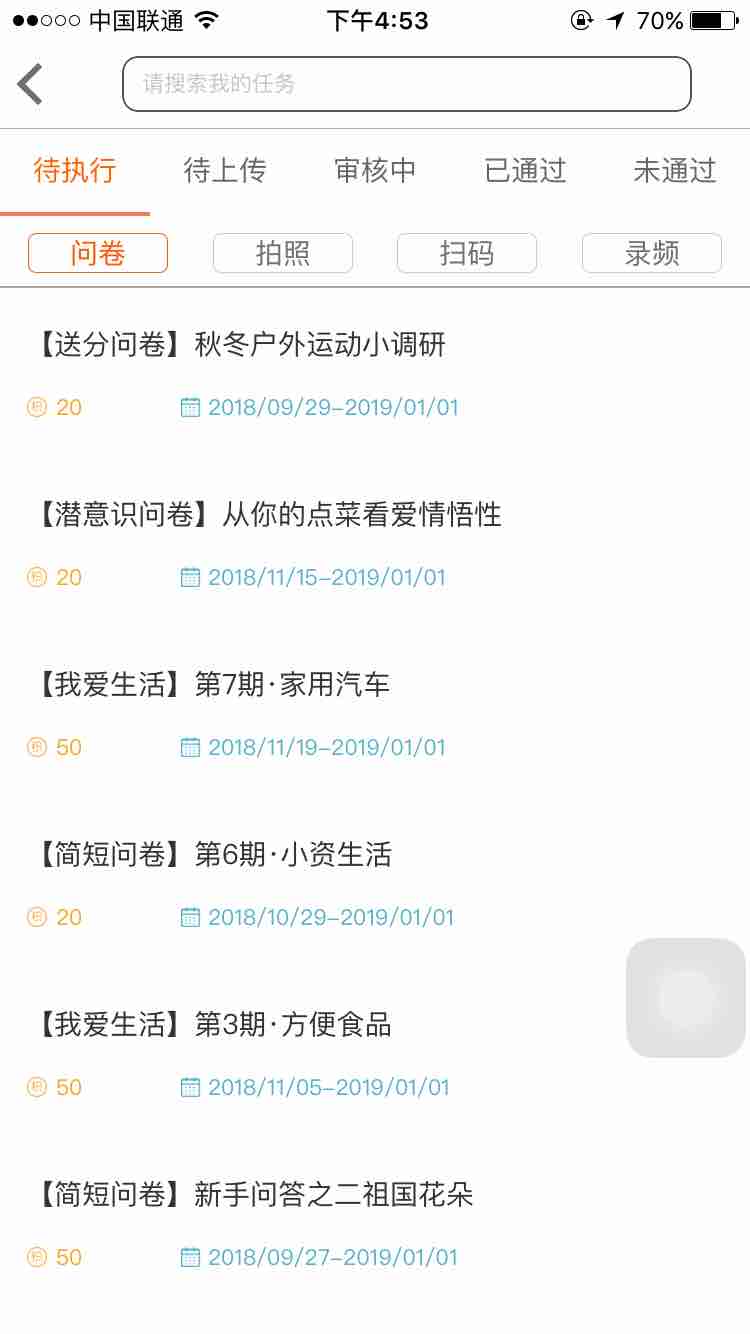Filter tasks by 录频
The height and width of the screenshot is (1334, 750).
pyautogui.click(x=652, y=253)
